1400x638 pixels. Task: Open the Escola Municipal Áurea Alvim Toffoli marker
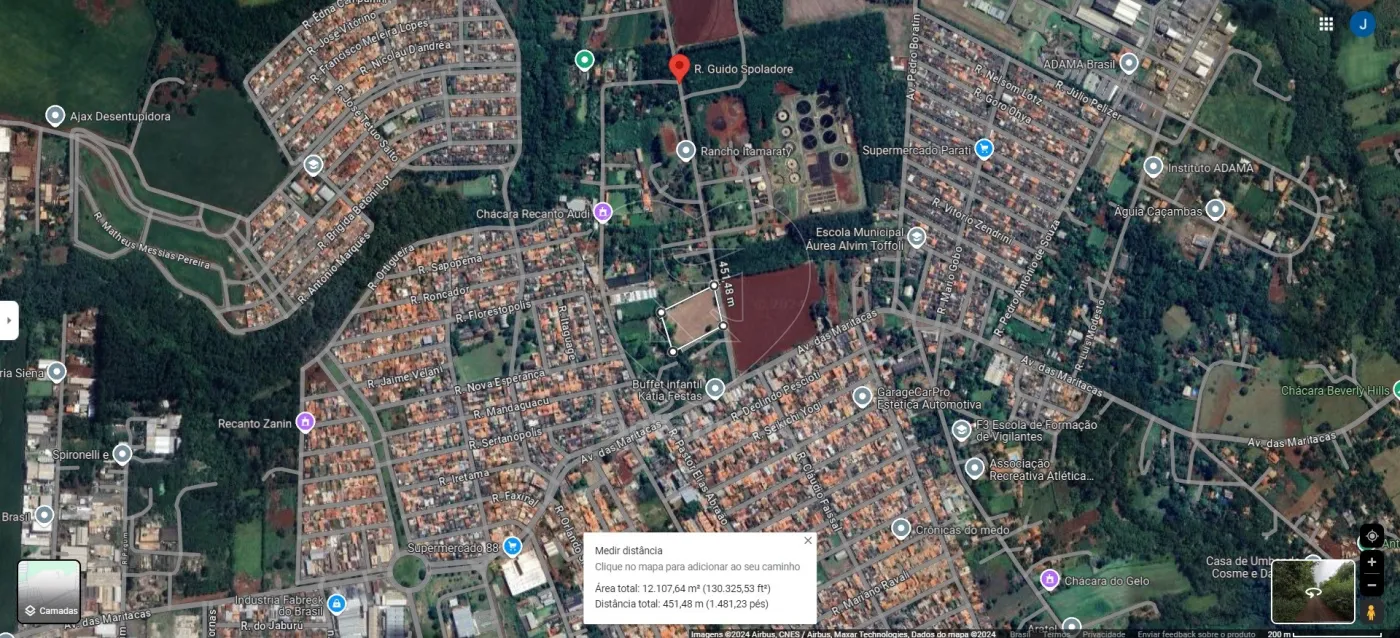(x=916, y=238)
